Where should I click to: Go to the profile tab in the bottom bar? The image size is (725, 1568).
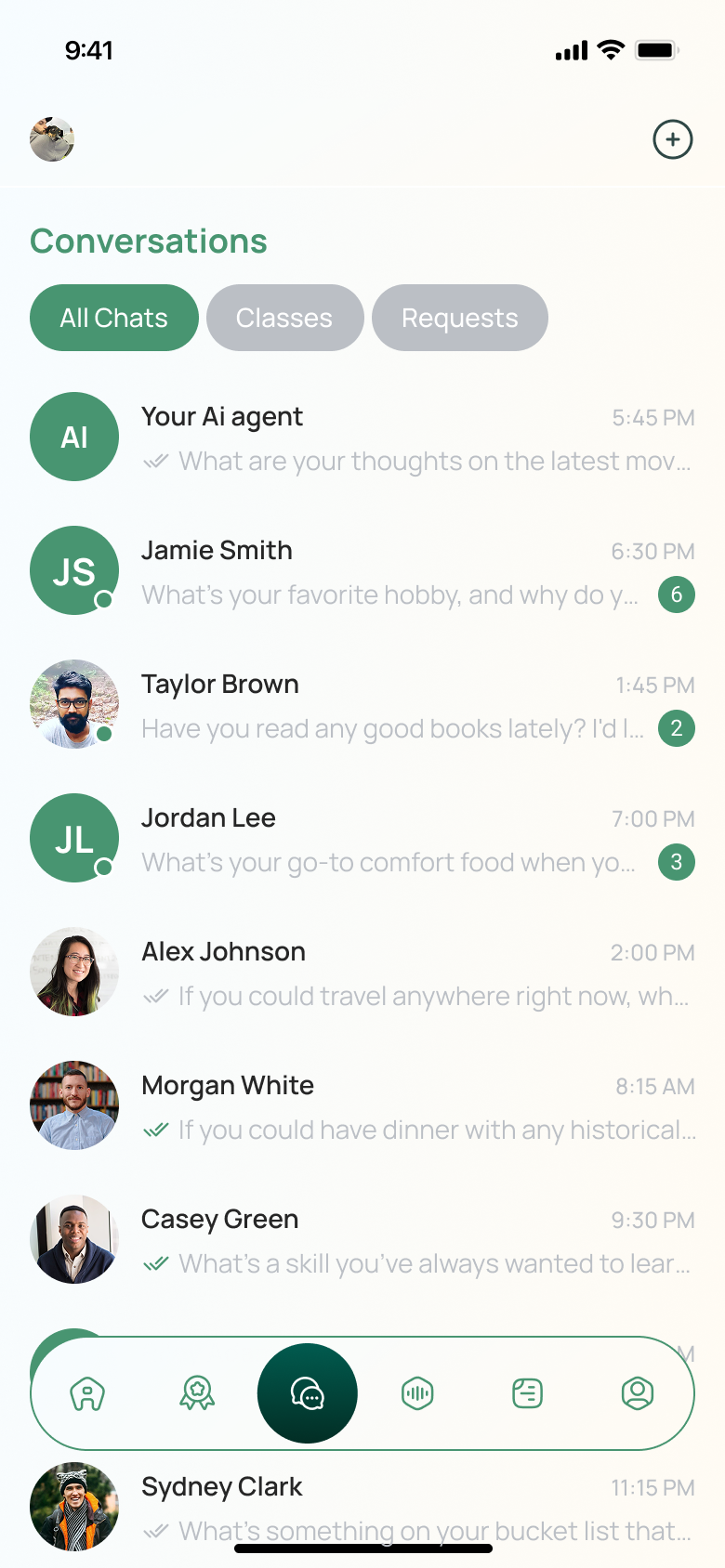tap(638, 1393)
